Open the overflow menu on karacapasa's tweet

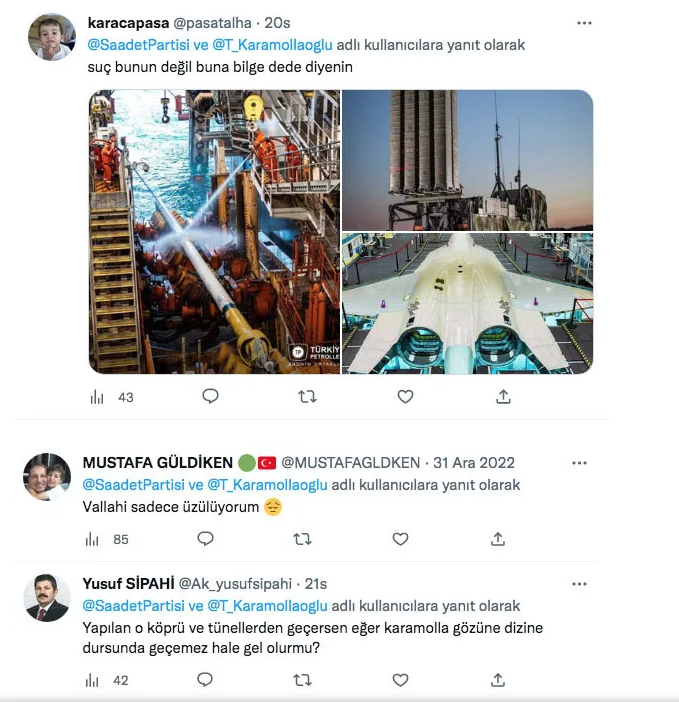click(584, 23)
